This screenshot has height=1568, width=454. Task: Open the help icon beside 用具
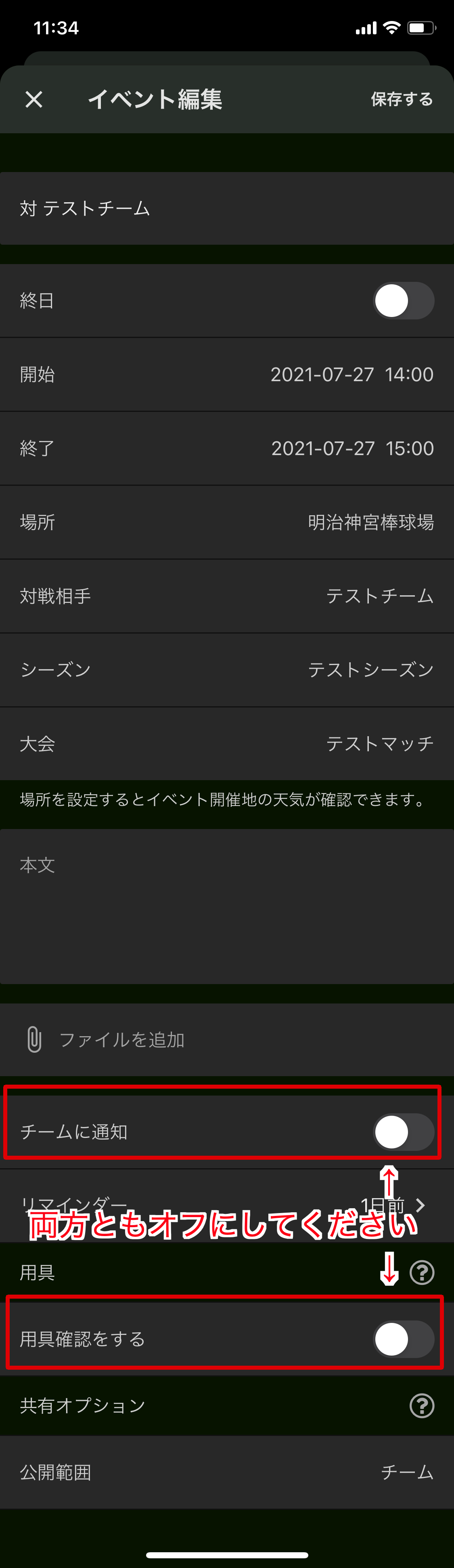[422, 1272]
